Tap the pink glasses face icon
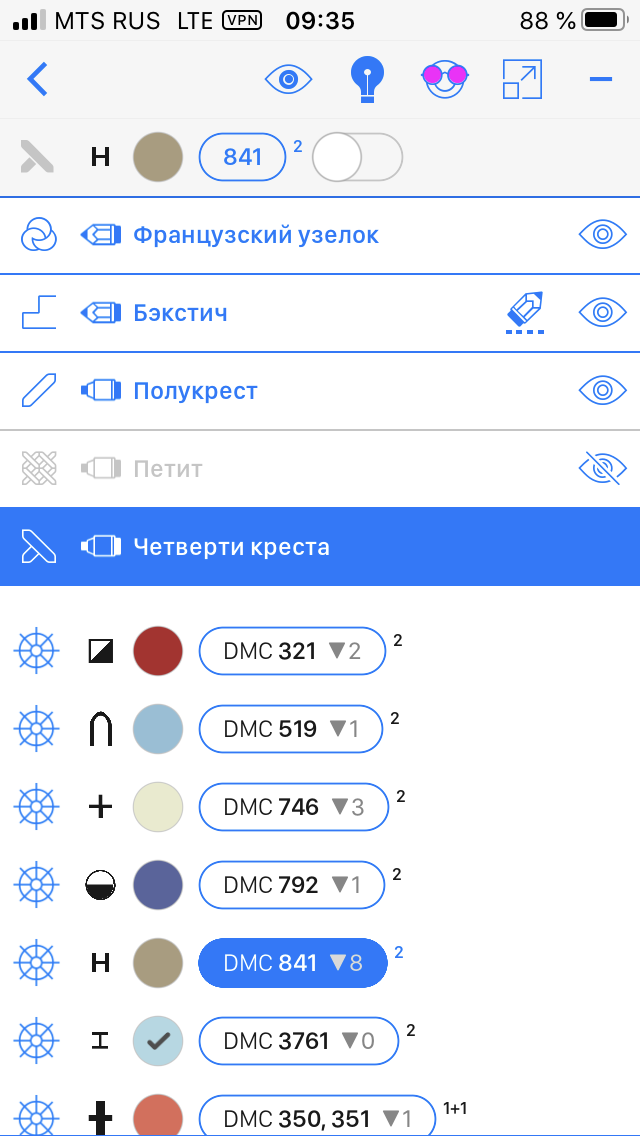Viewport: 640px width, 1136px height. [445, 78]
